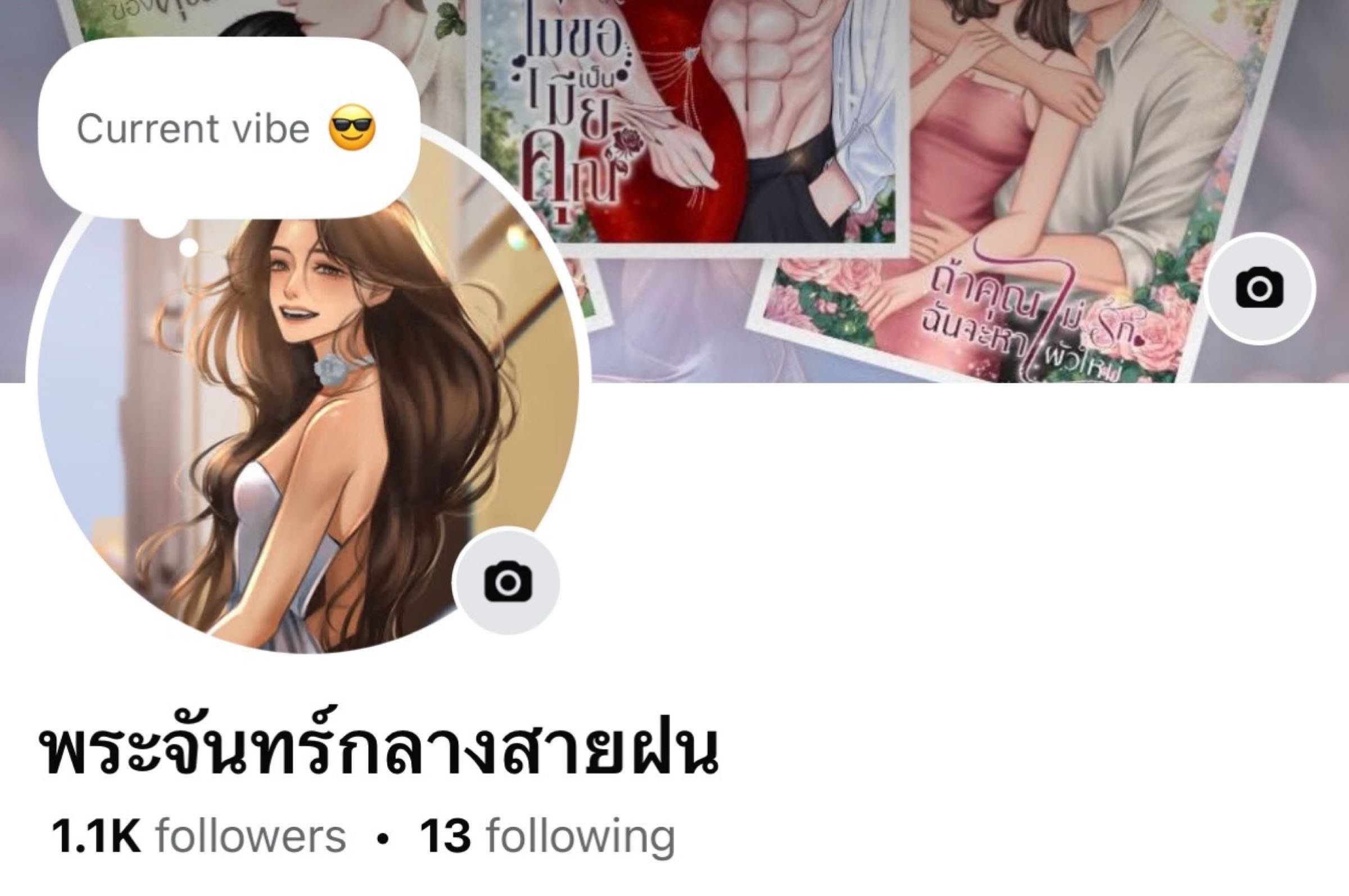The height and width of the screenshot is (896, 1349).
Task: Tap the camera icon on cover photo
Action: [x=1260, y=288]
